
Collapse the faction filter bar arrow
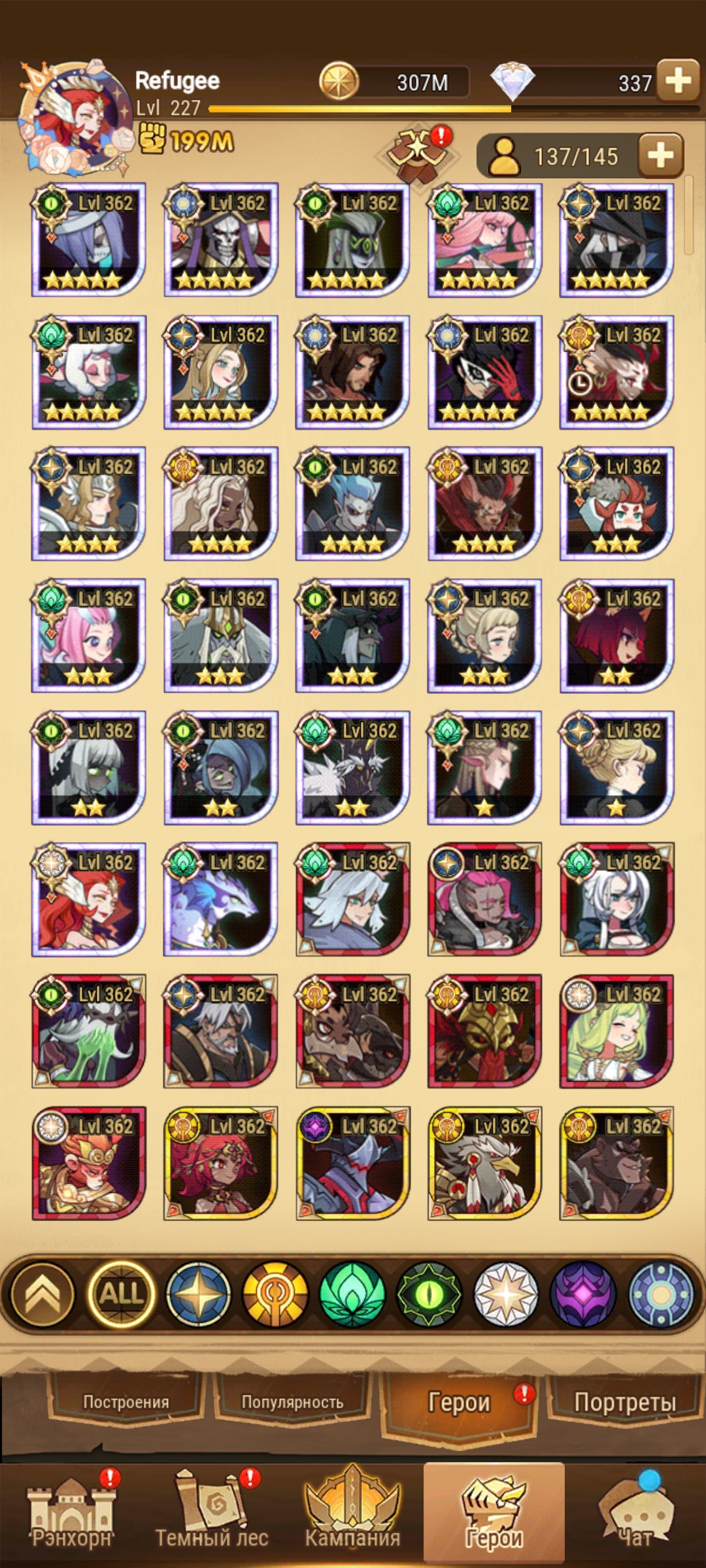42,1294
